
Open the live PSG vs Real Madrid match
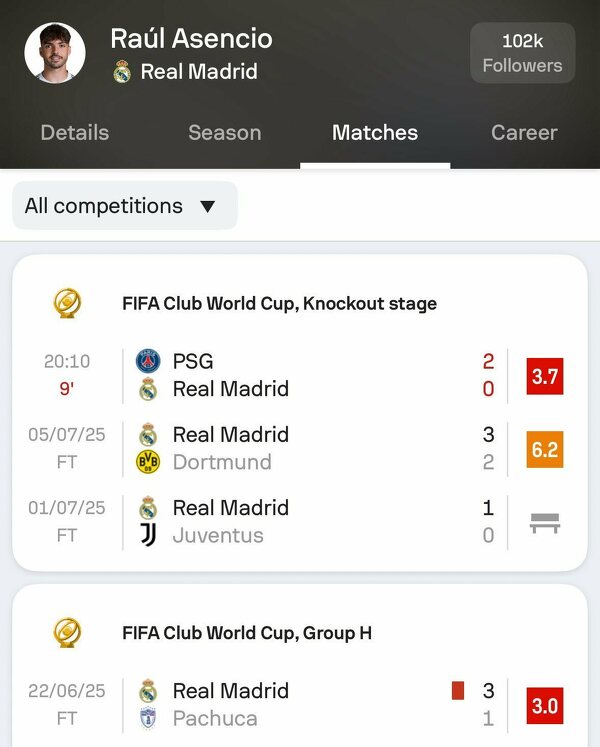pos(300,375)
